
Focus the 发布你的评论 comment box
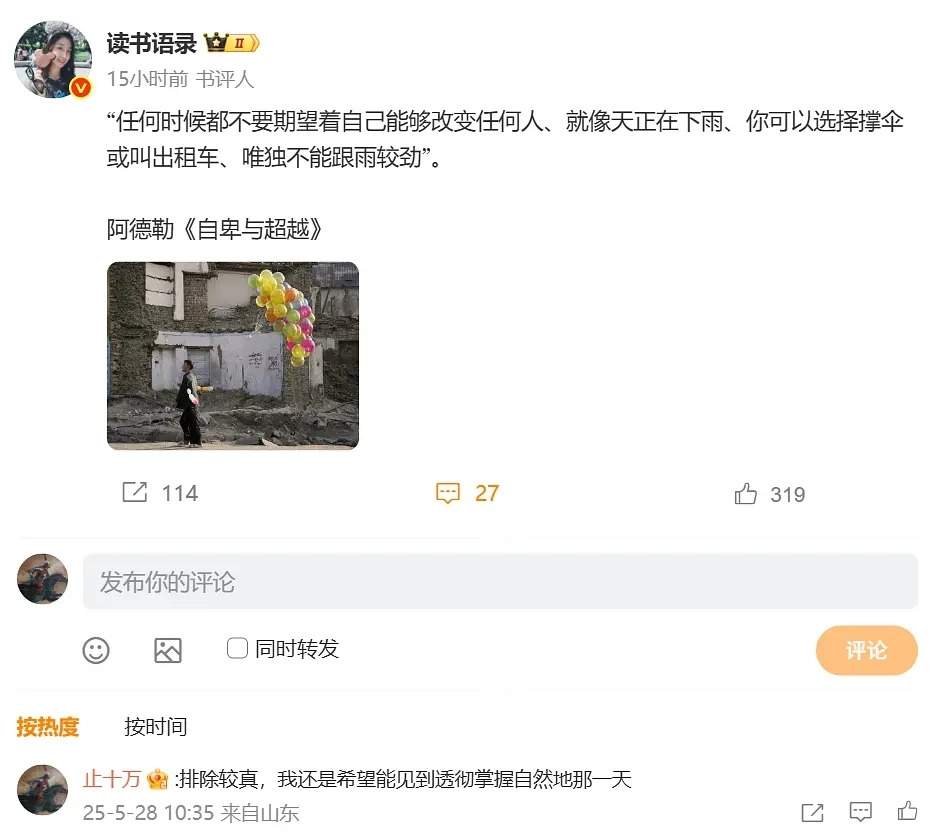tap(500, 582)
